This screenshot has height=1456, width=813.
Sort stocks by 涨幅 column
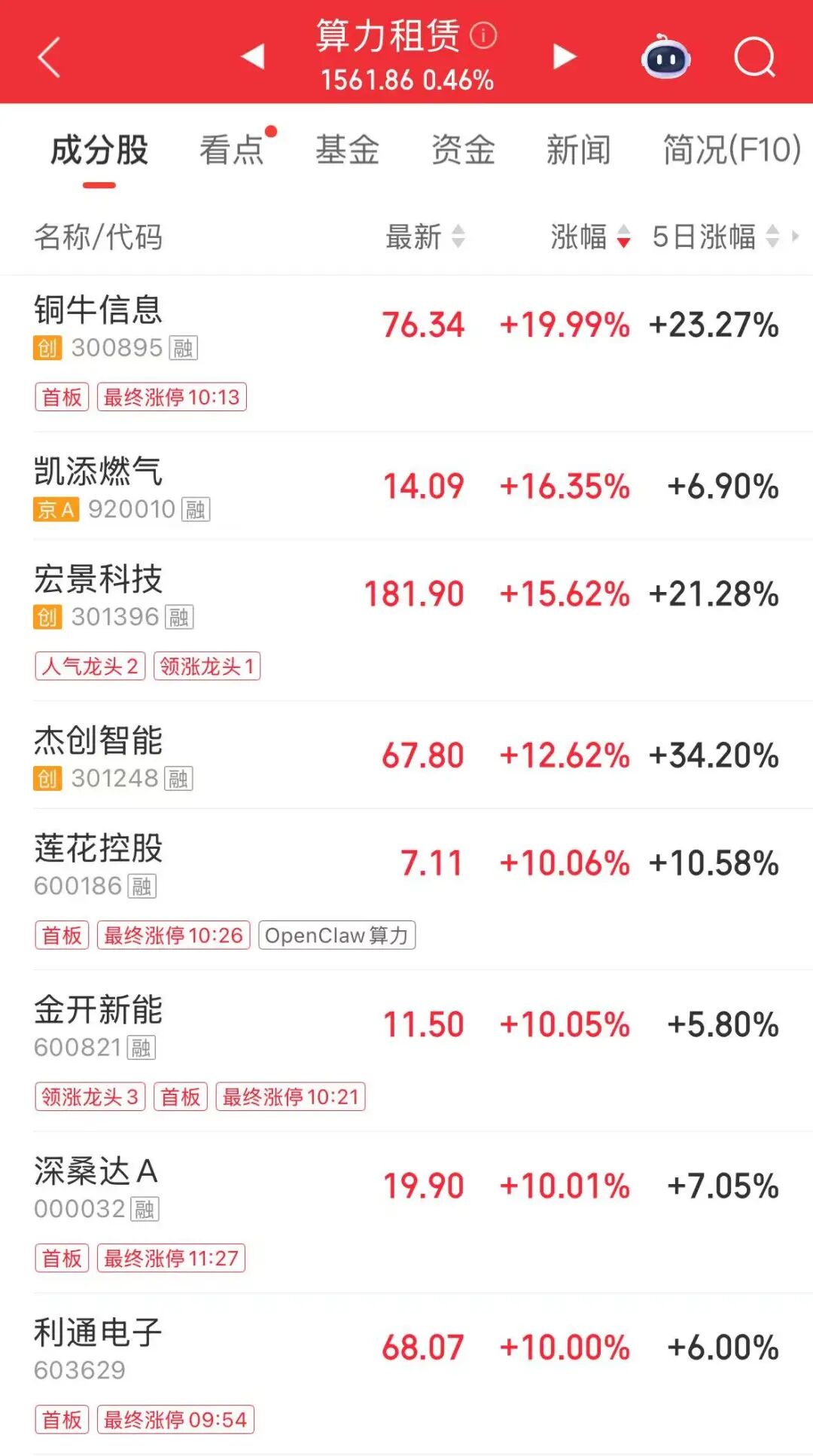[589, 237]
